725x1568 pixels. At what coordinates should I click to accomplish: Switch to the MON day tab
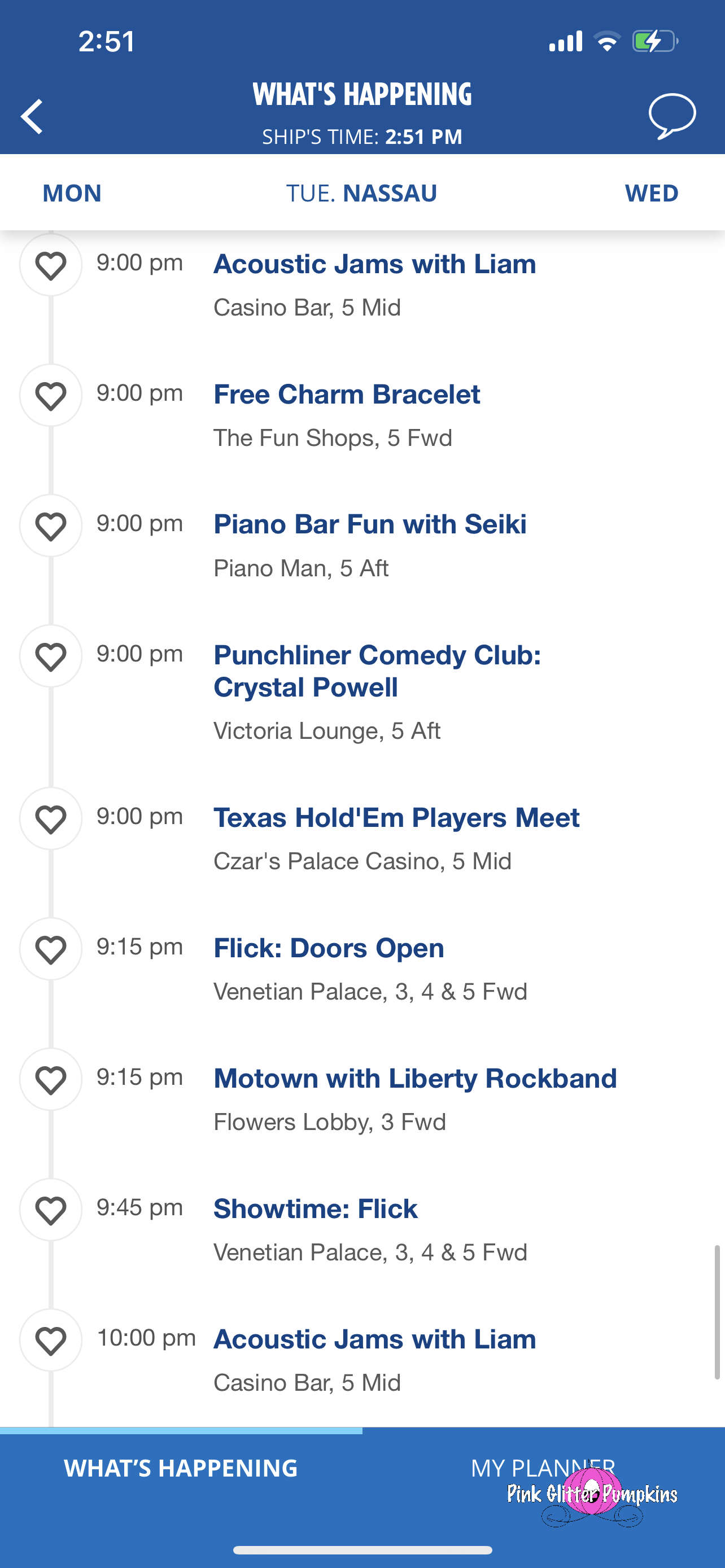tap(72, 193)
